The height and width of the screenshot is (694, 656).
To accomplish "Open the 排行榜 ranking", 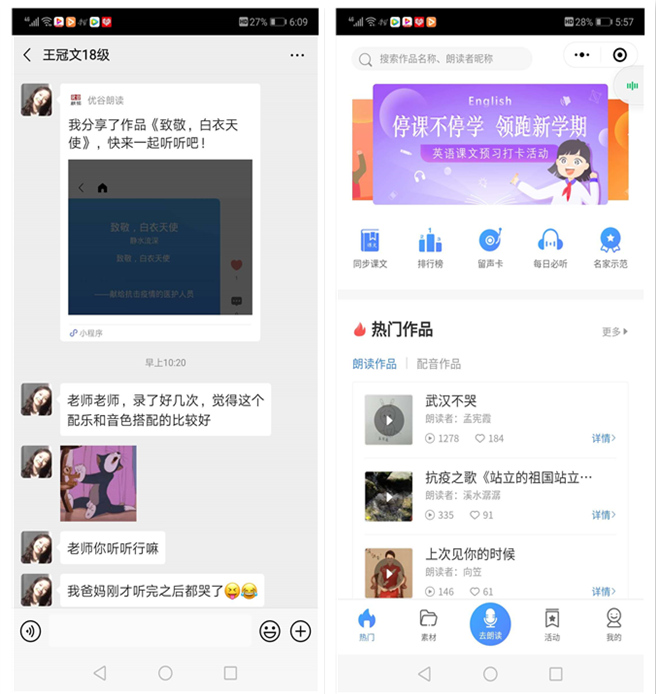I will (x=430, y=247).
